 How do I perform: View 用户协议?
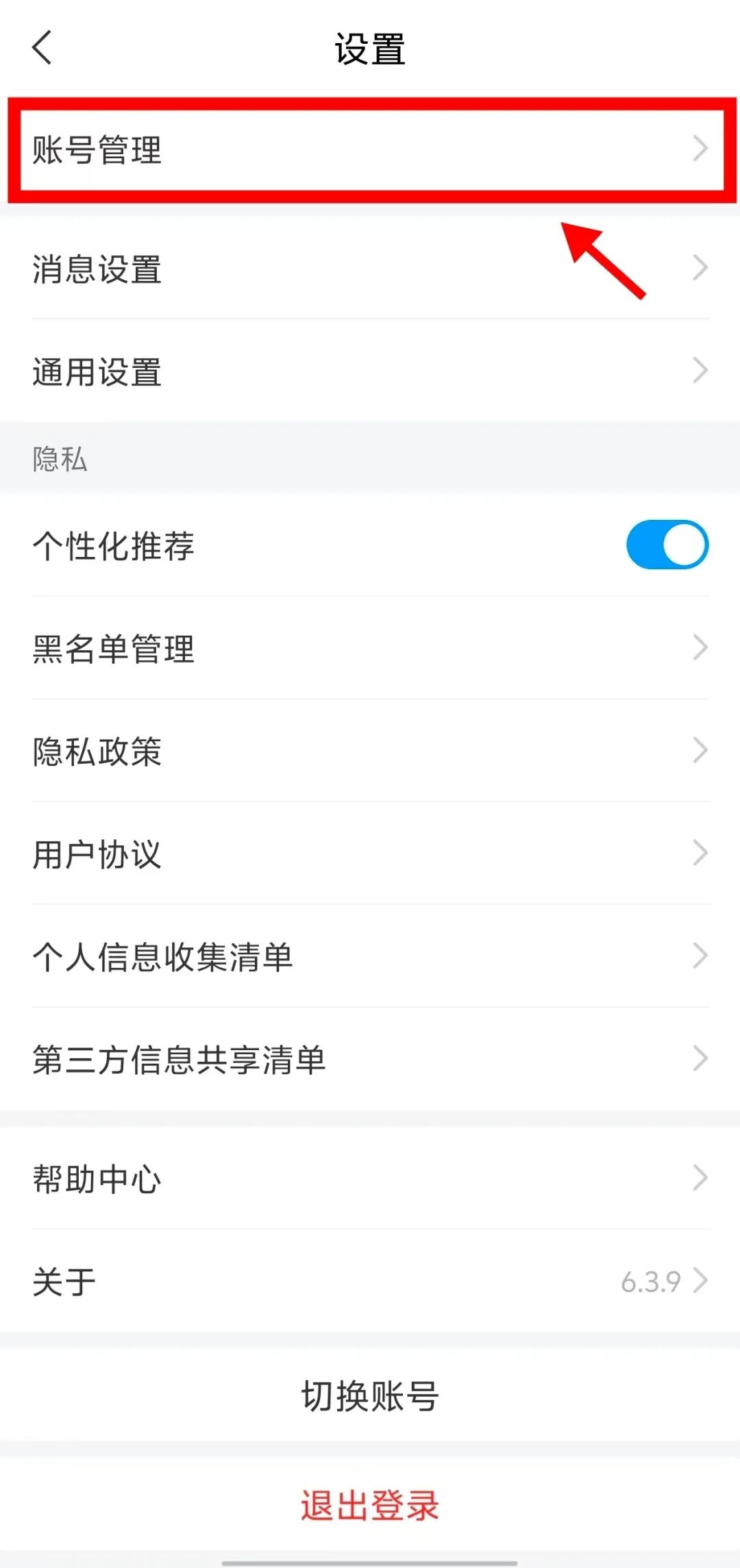tap(370, 854)
